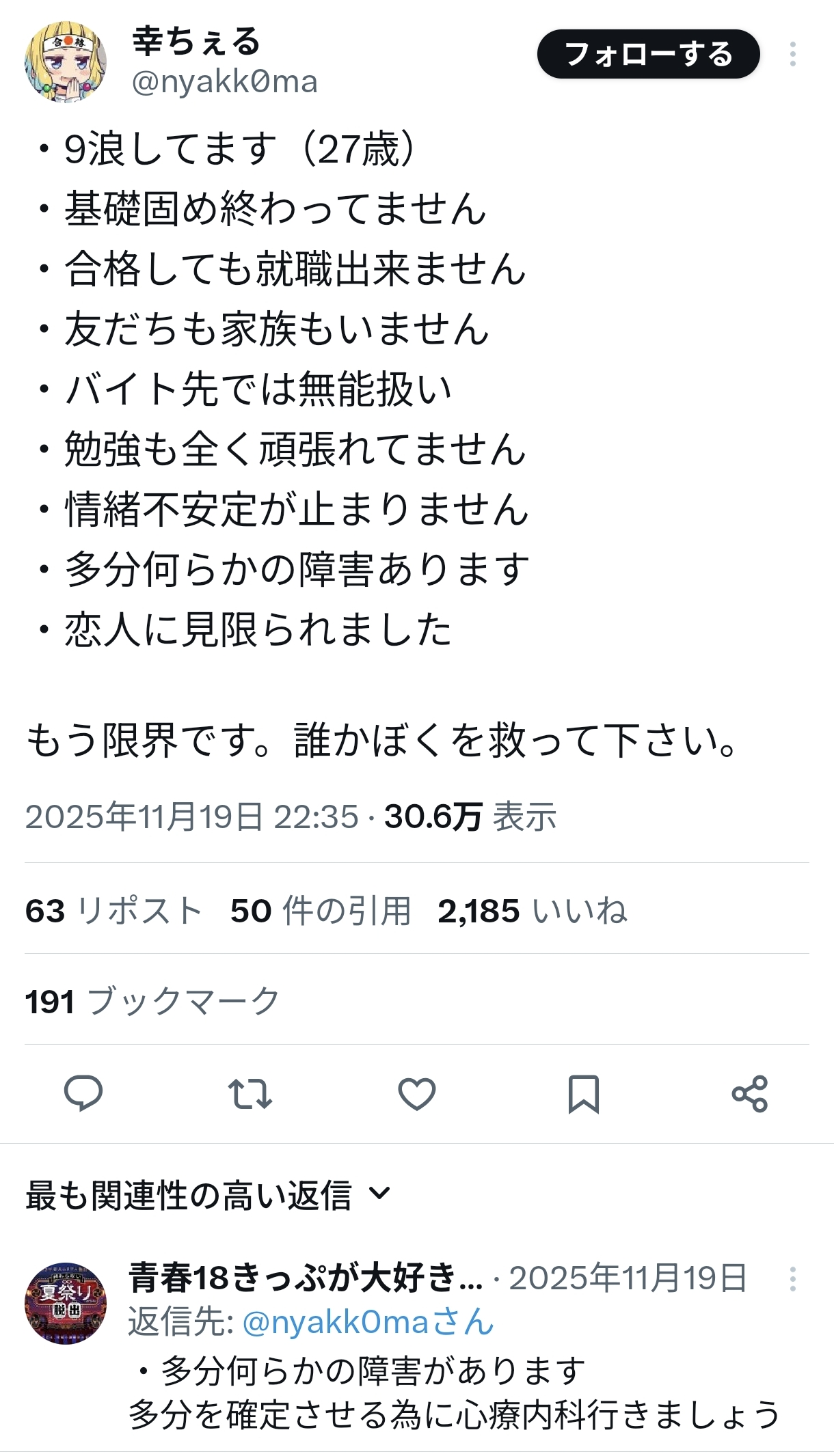The height and width of the screenshot is (1456, 834).
Task: View the 63 リポスト list
Action: click(113, 910)
